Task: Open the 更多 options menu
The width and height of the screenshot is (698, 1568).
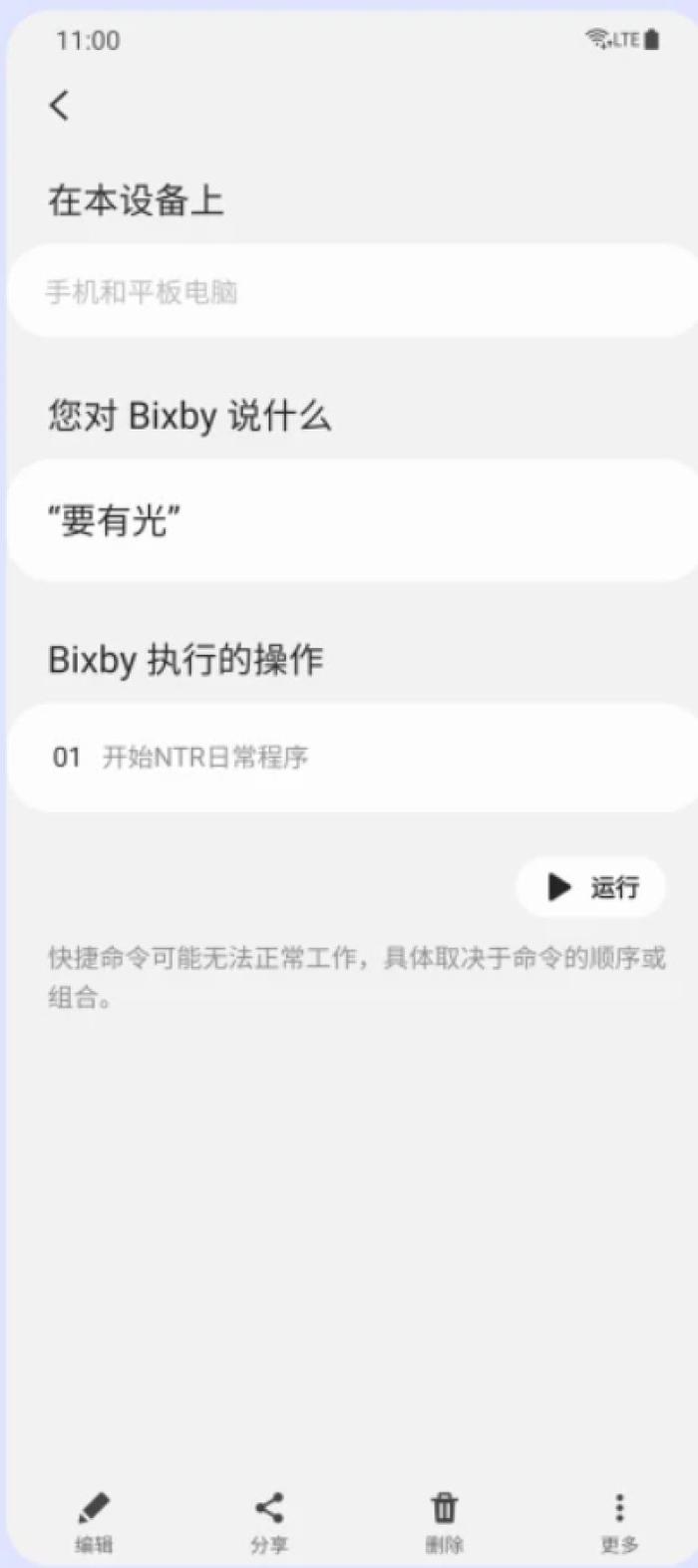Action: (x=619, y=1523)
